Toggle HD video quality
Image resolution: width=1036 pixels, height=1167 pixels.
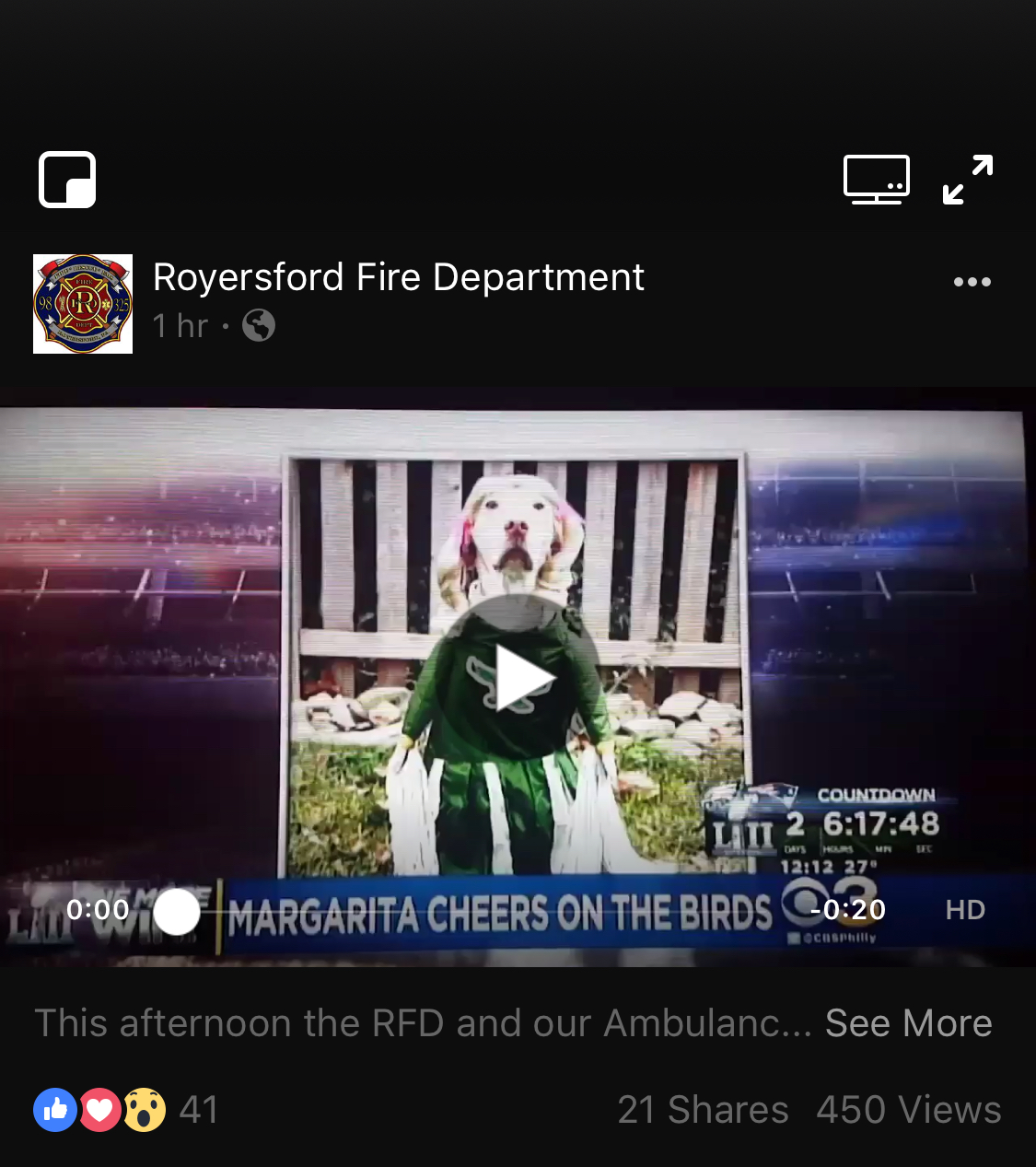pos(964,910)
